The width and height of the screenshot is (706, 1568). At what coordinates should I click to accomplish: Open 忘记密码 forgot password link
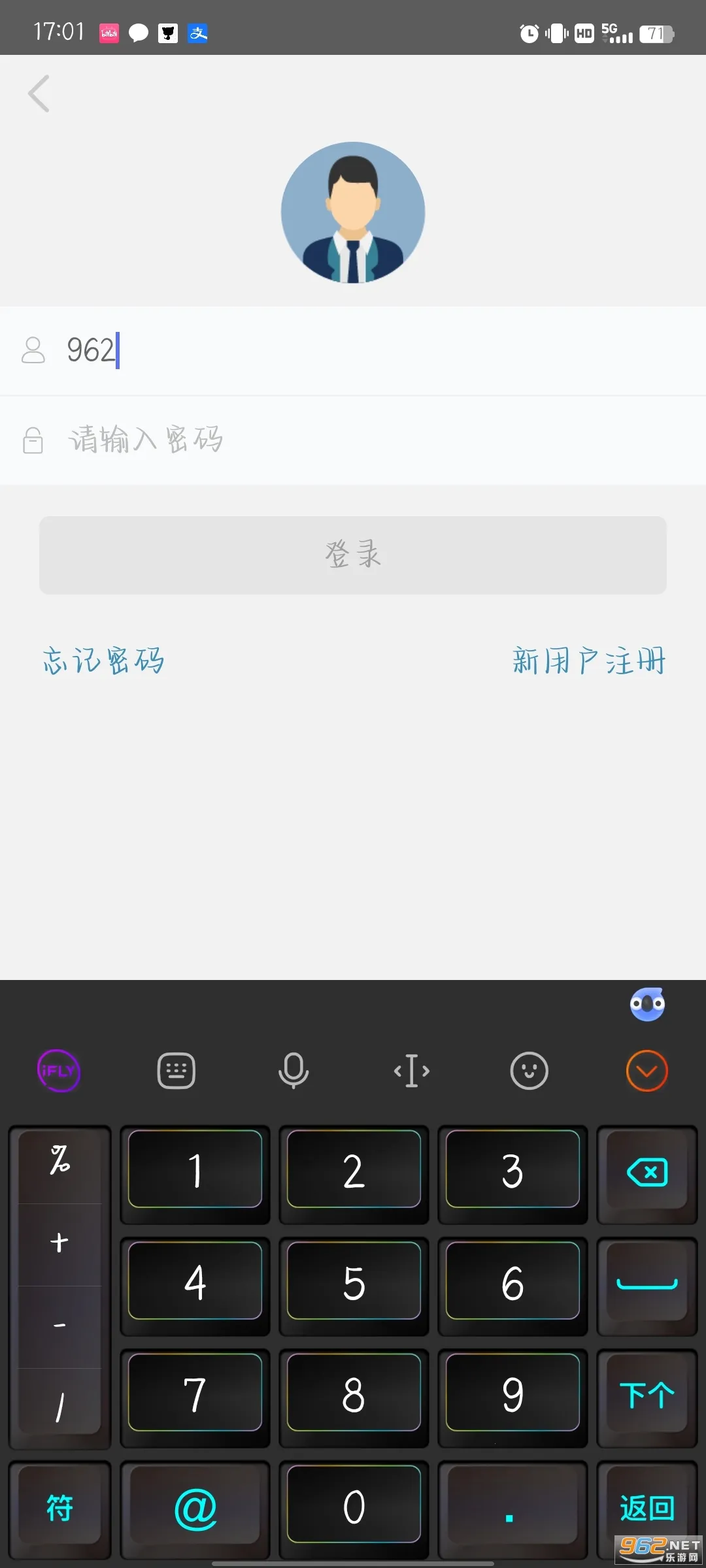[x=103, y=661]
